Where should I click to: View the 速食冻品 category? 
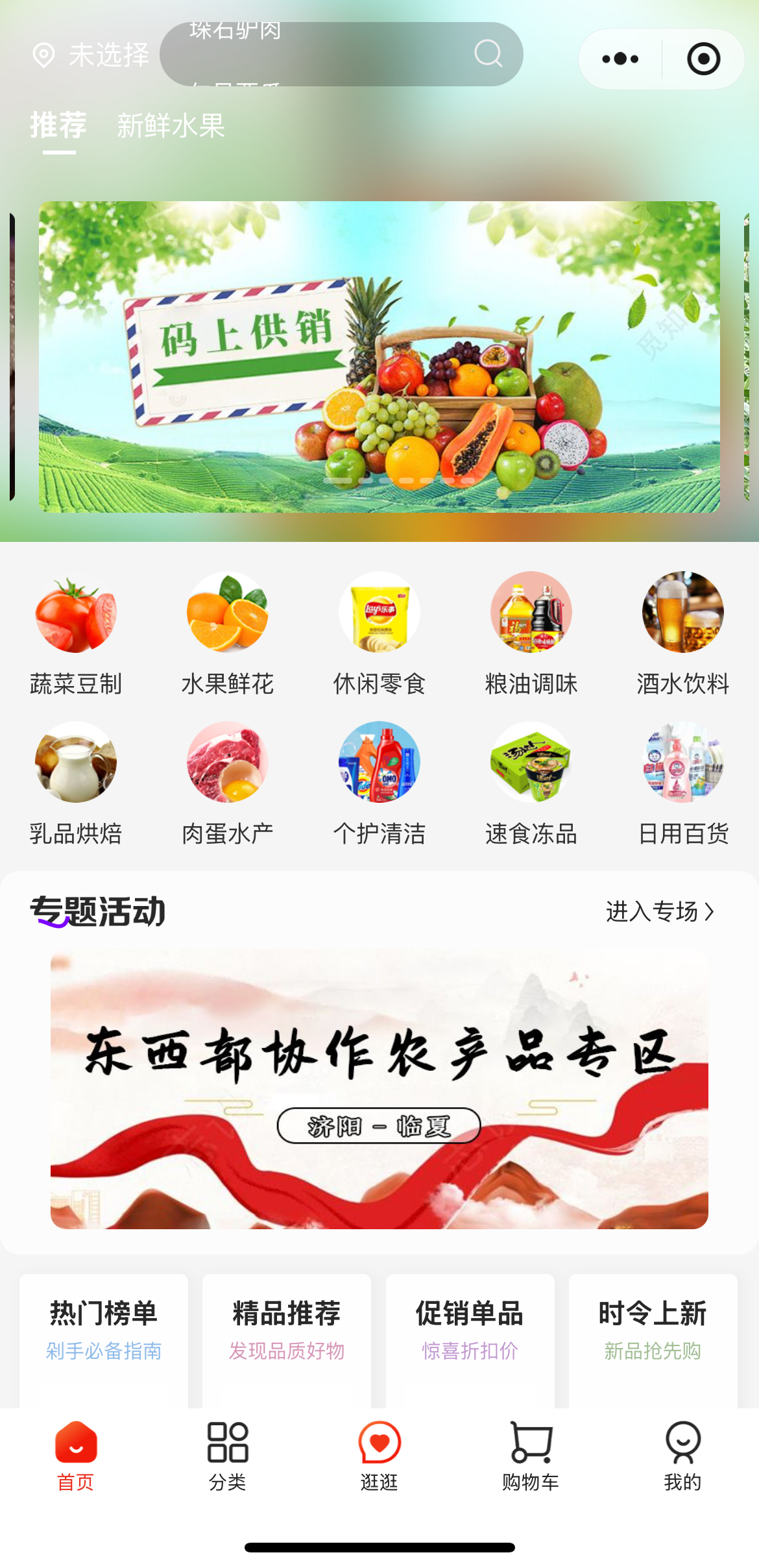[531, 783]
